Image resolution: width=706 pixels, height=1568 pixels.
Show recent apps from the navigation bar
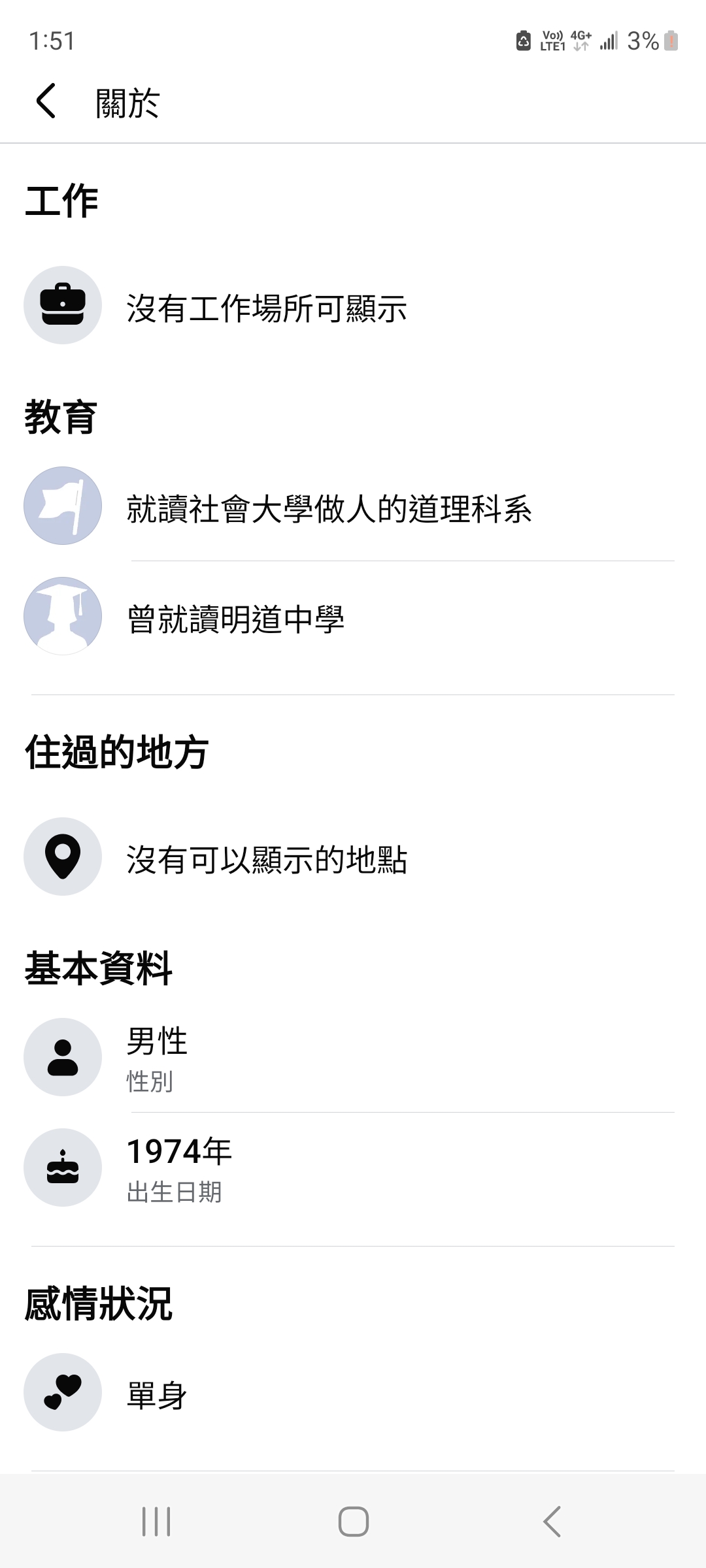[156, 1521]
